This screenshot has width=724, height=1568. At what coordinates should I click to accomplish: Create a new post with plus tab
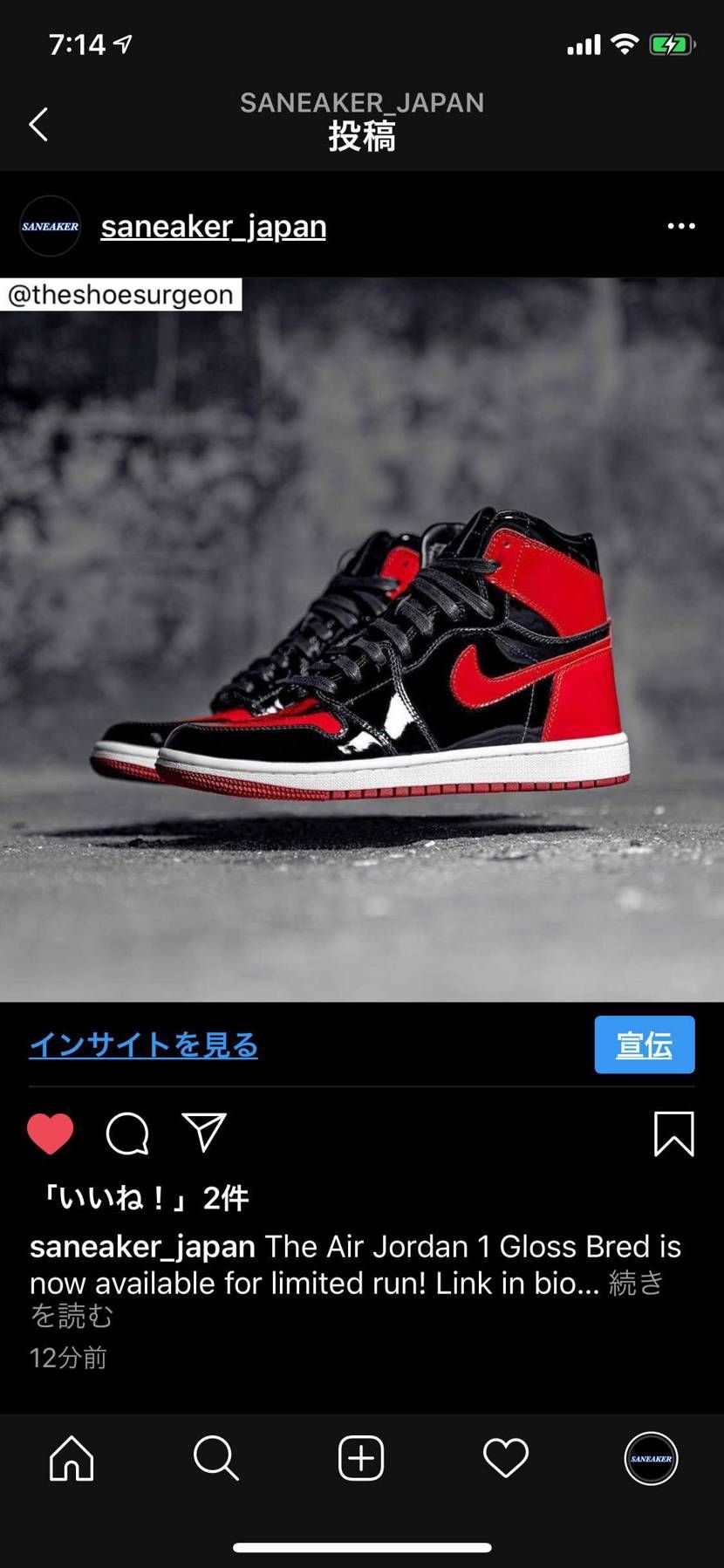(x=361, y=1458)
